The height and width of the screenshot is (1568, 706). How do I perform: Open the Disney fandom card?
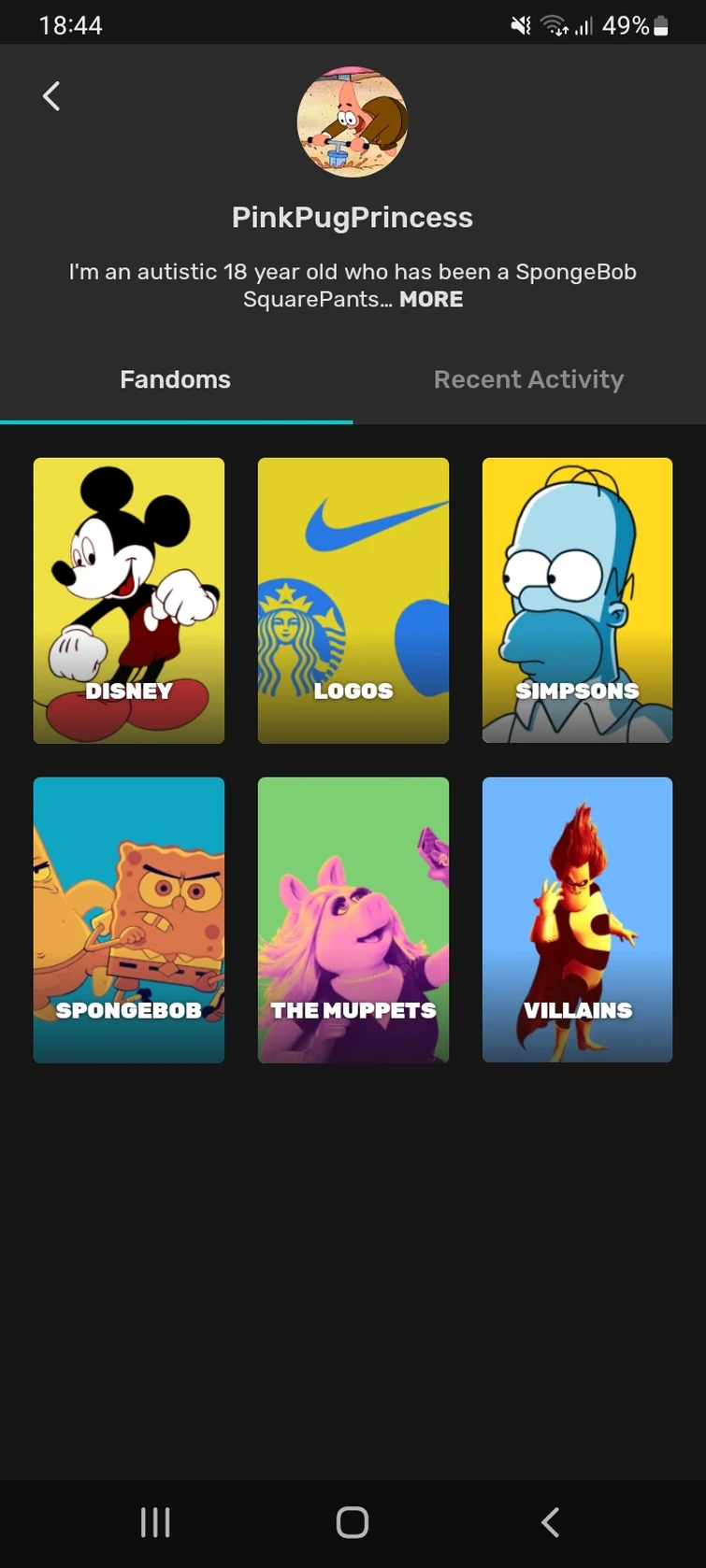[x=129, y=600]
